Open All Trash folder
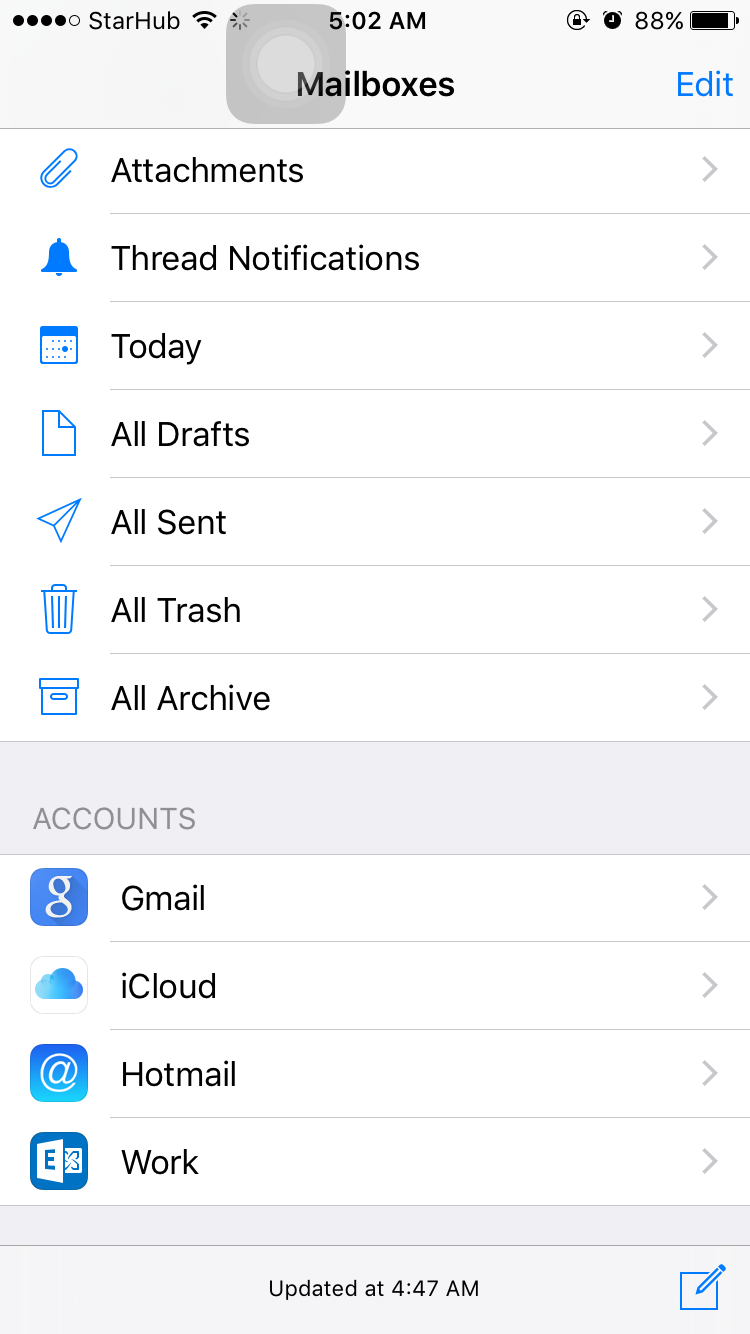Image resolution: width=750 pixels, height=1334 pixels. click(375, 610)
